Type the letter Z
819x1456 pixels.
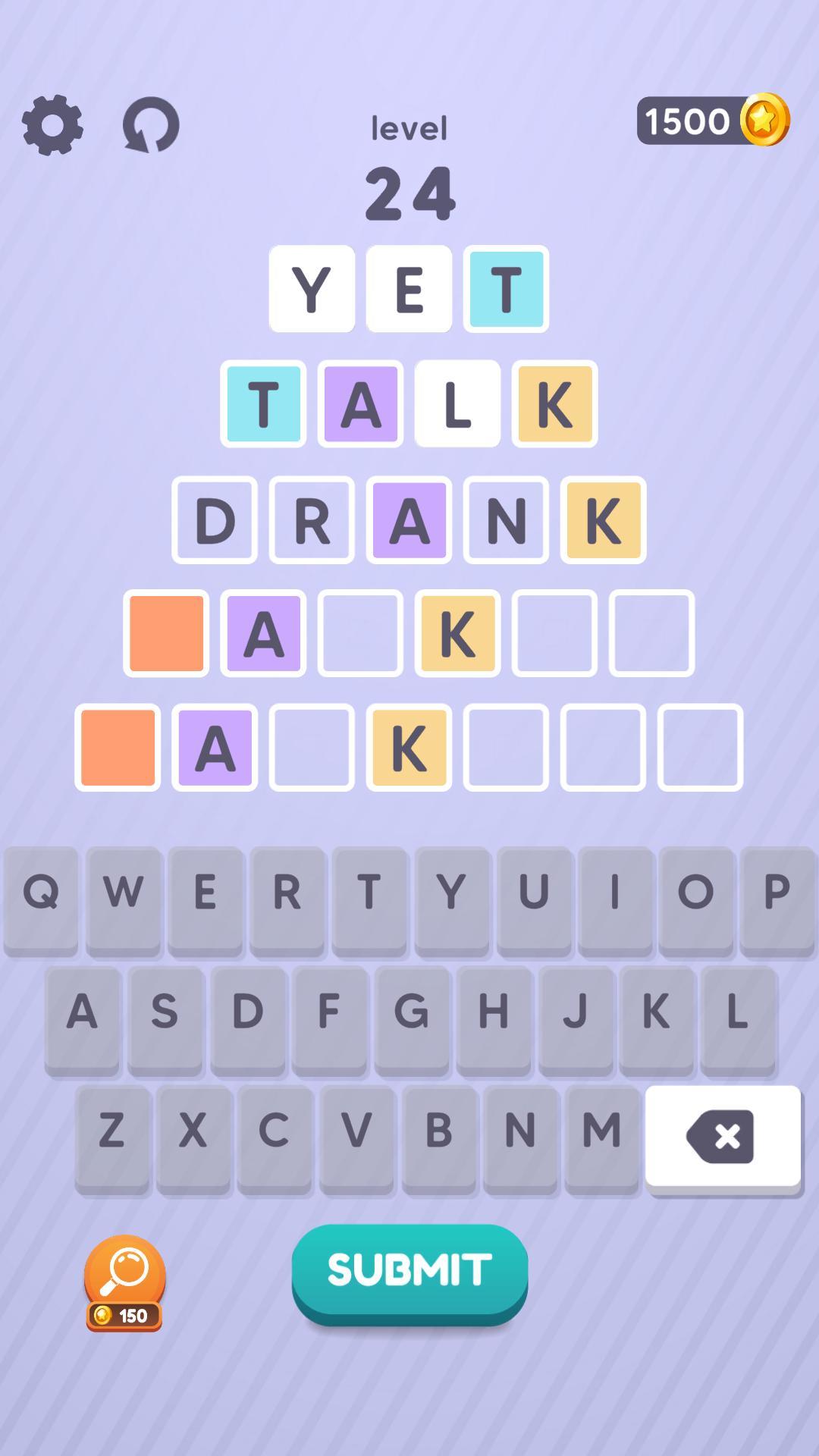click(x=111, y=1131)
